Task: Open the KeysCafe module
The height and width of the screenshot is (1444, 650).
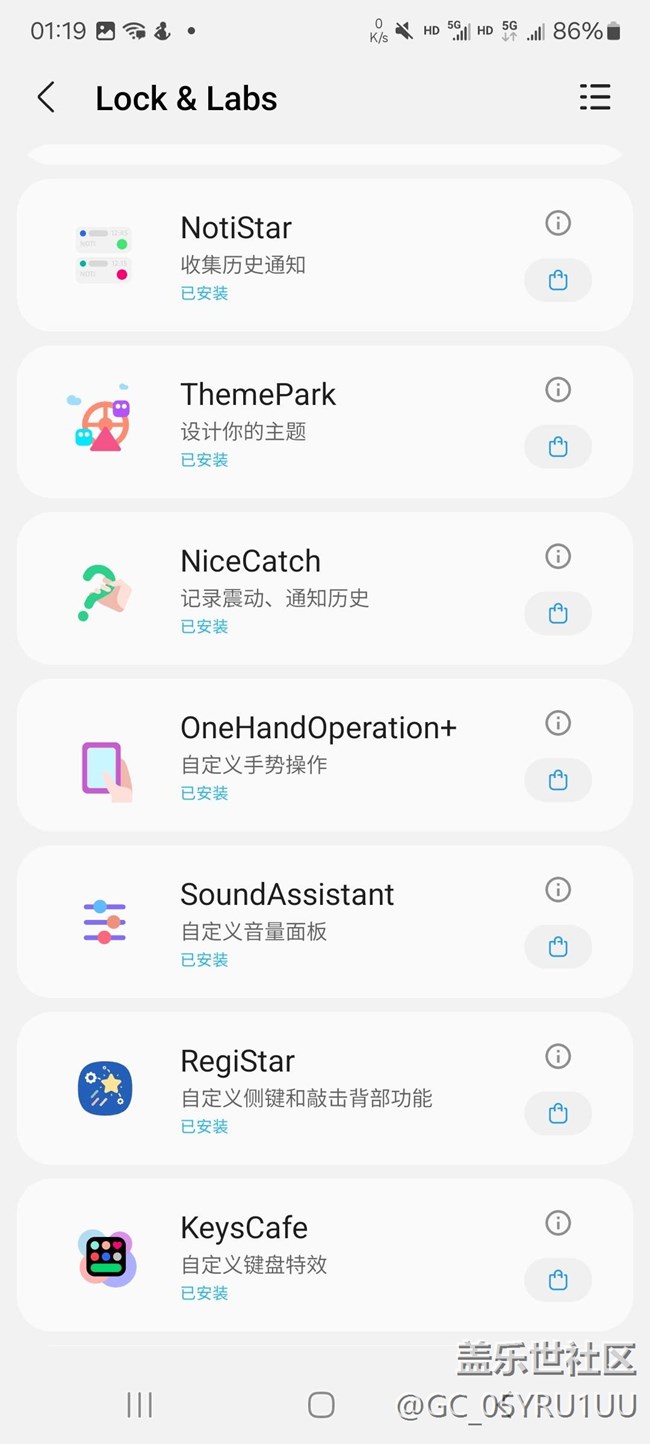Action: point(244,1228)
